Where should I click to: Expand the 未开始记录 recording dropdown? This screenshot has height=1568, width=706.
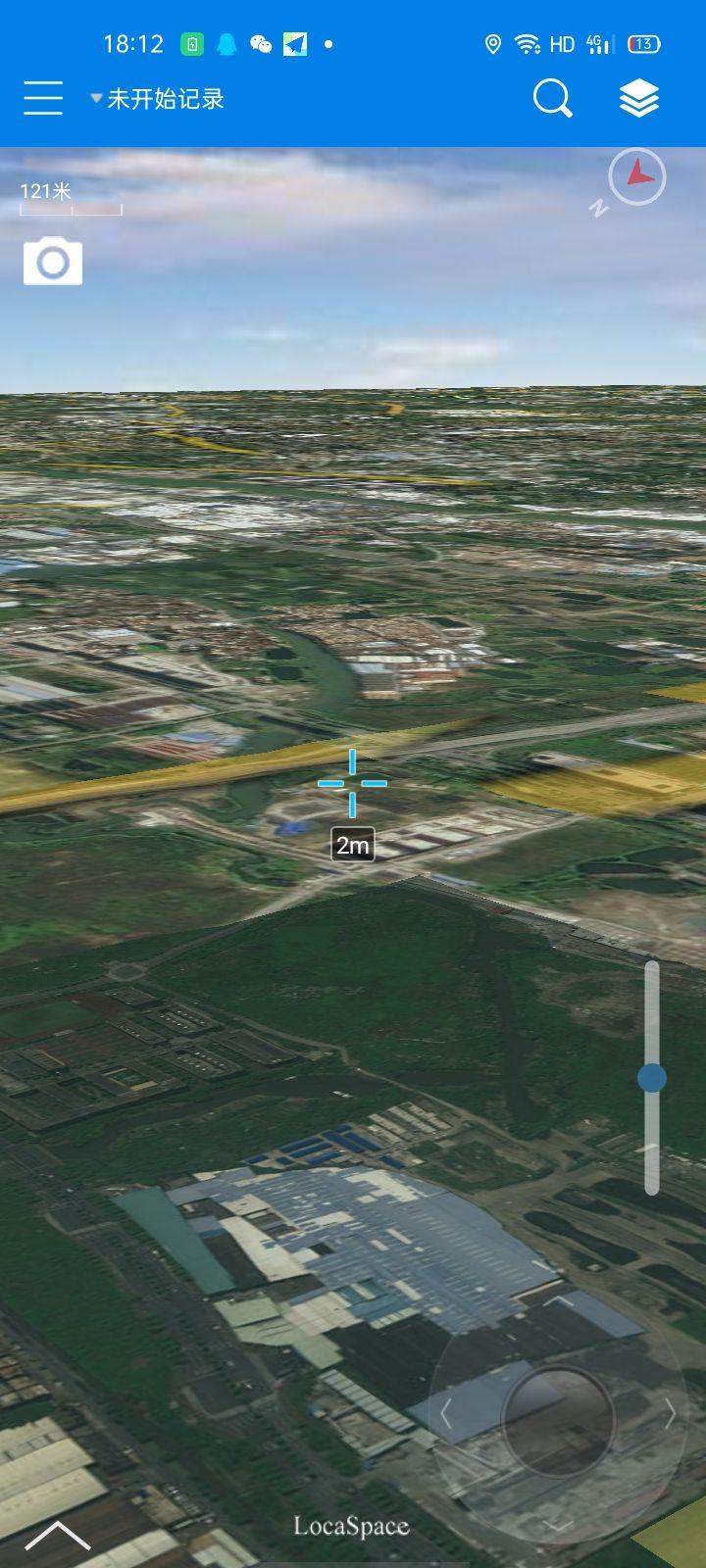click(x=157, y=99)
